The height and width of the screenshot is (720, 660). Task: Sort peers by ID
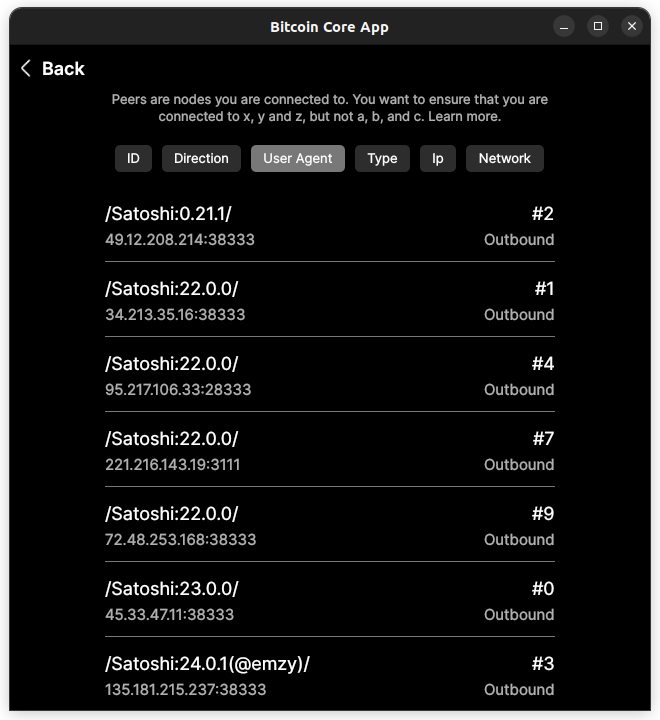133,158
